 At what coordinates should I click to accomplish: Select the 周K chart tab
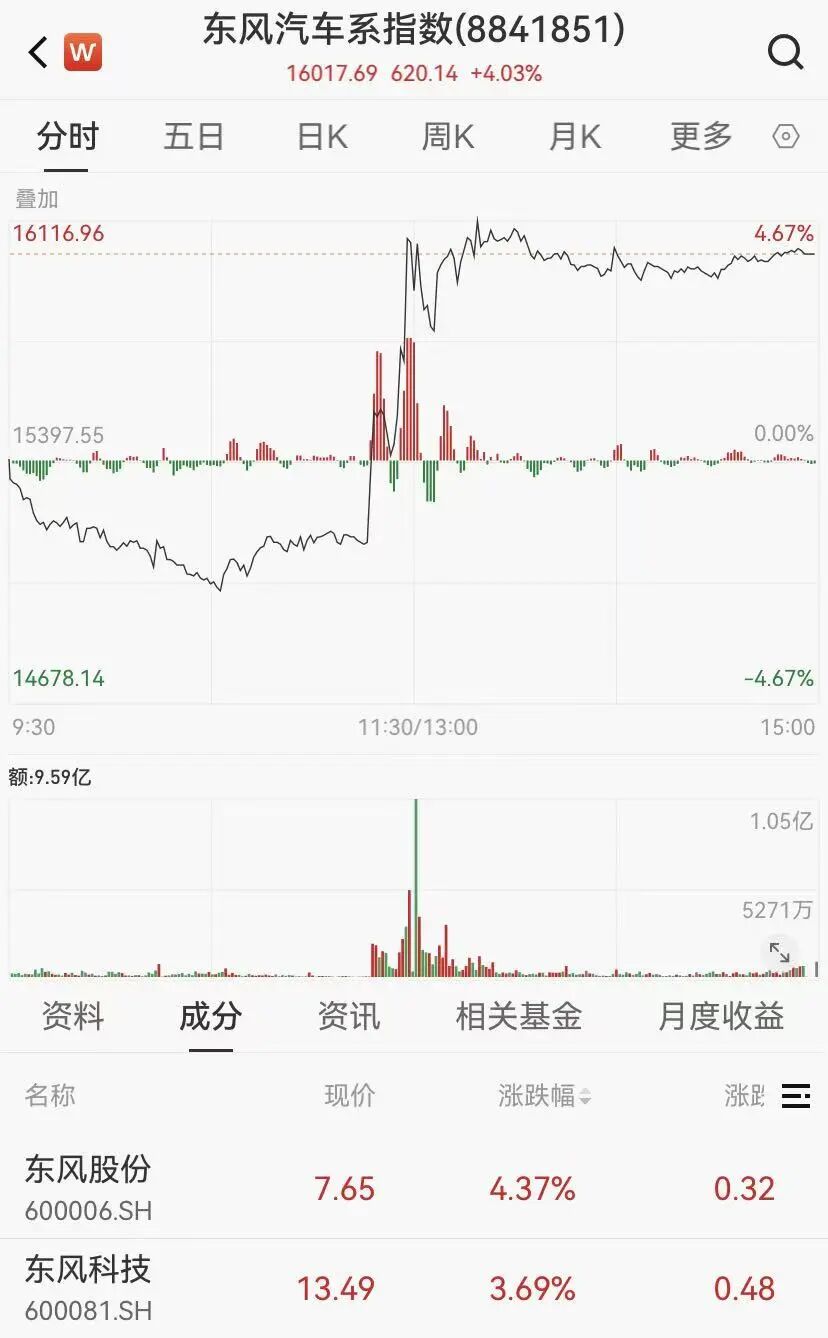[x=447, y=137]
